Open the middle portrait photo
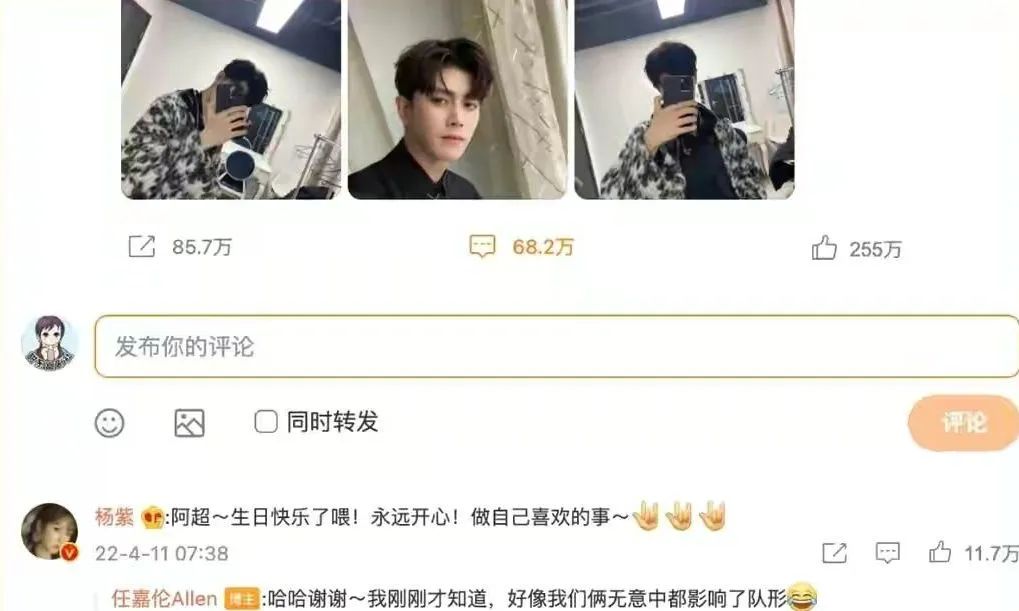This screenshot has width=1019, height=611. tap(457, 98)
